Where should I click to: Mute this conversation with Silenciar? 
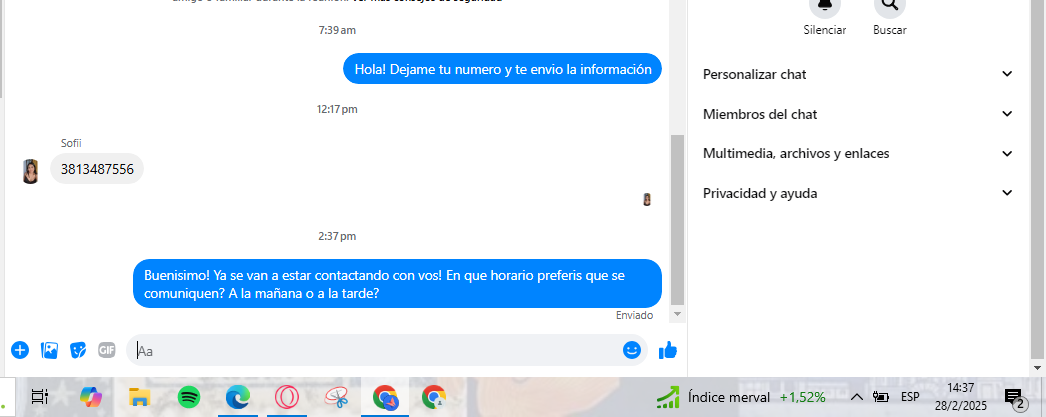click(824, 8)
